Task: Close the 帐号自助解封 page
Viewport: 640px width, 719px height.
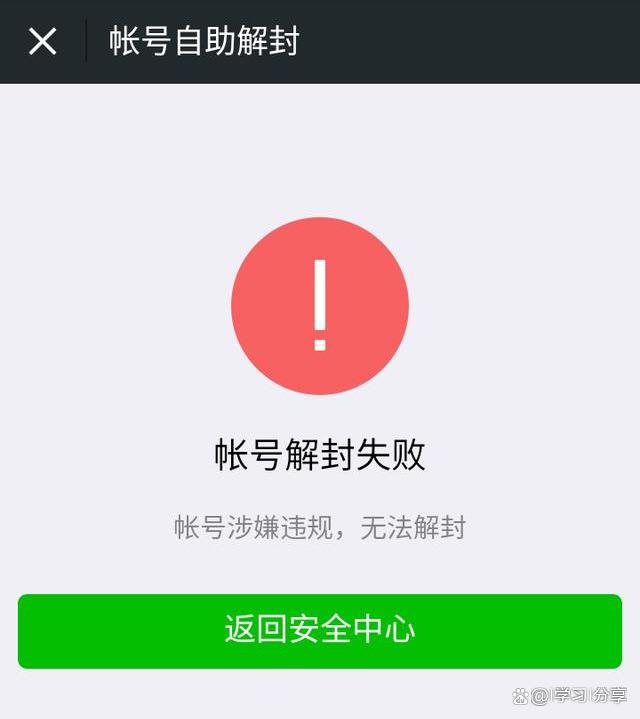Action: click(x=42, y=42)
